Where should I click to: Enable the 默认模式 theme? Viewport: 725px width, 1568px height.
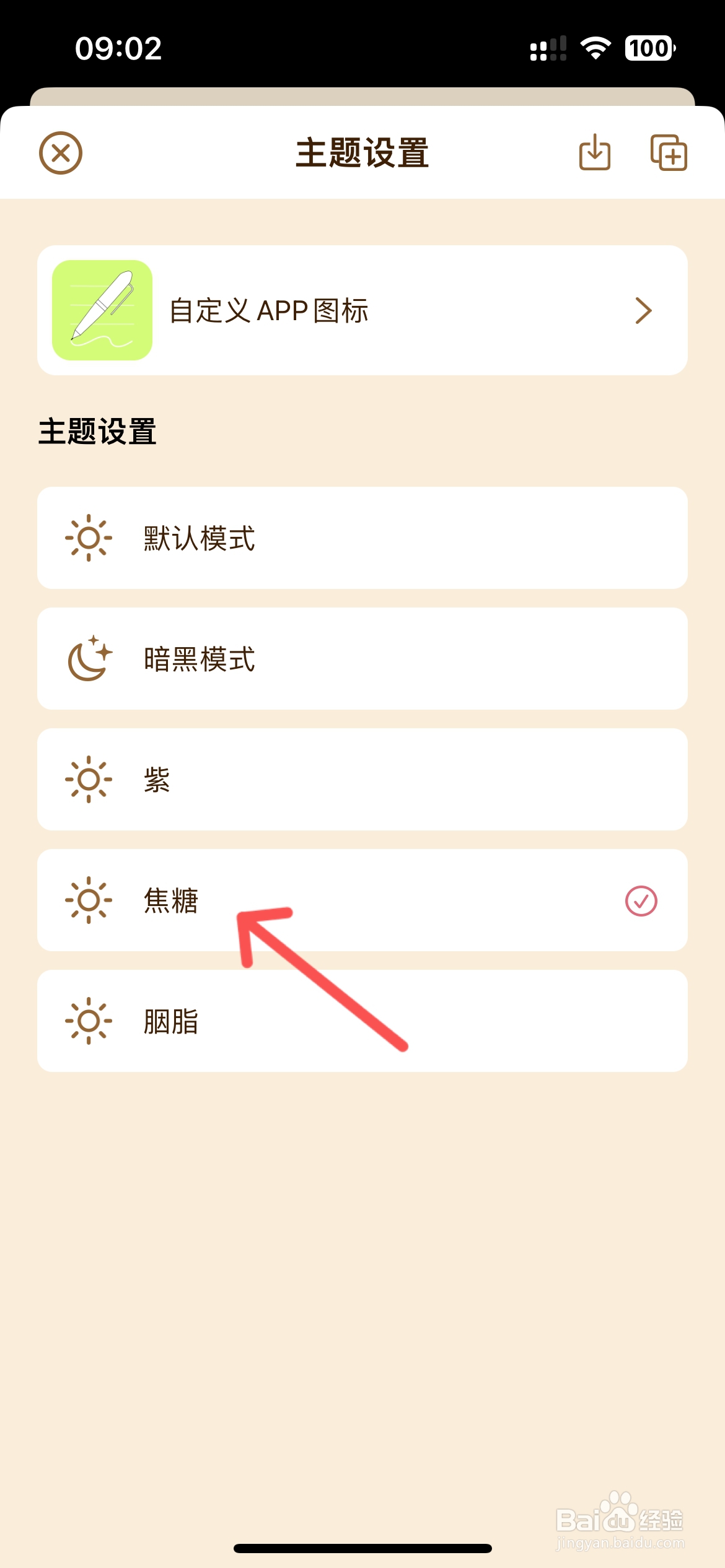pos(362,538)
